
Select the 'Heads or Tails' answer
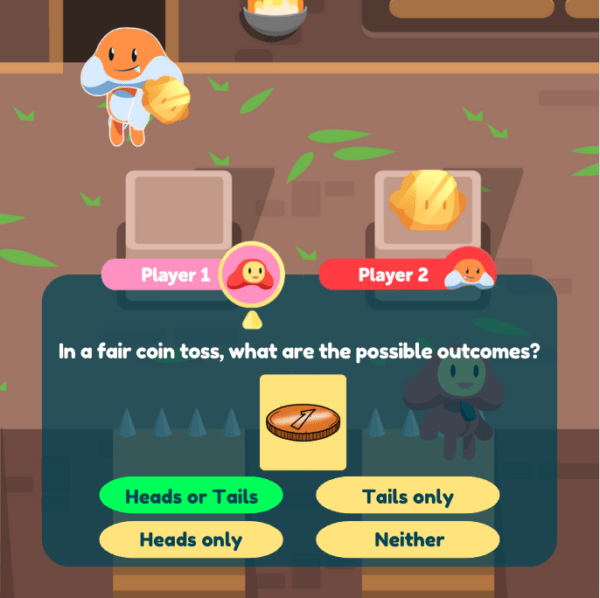pyautogui.click(x=190, y=496)
